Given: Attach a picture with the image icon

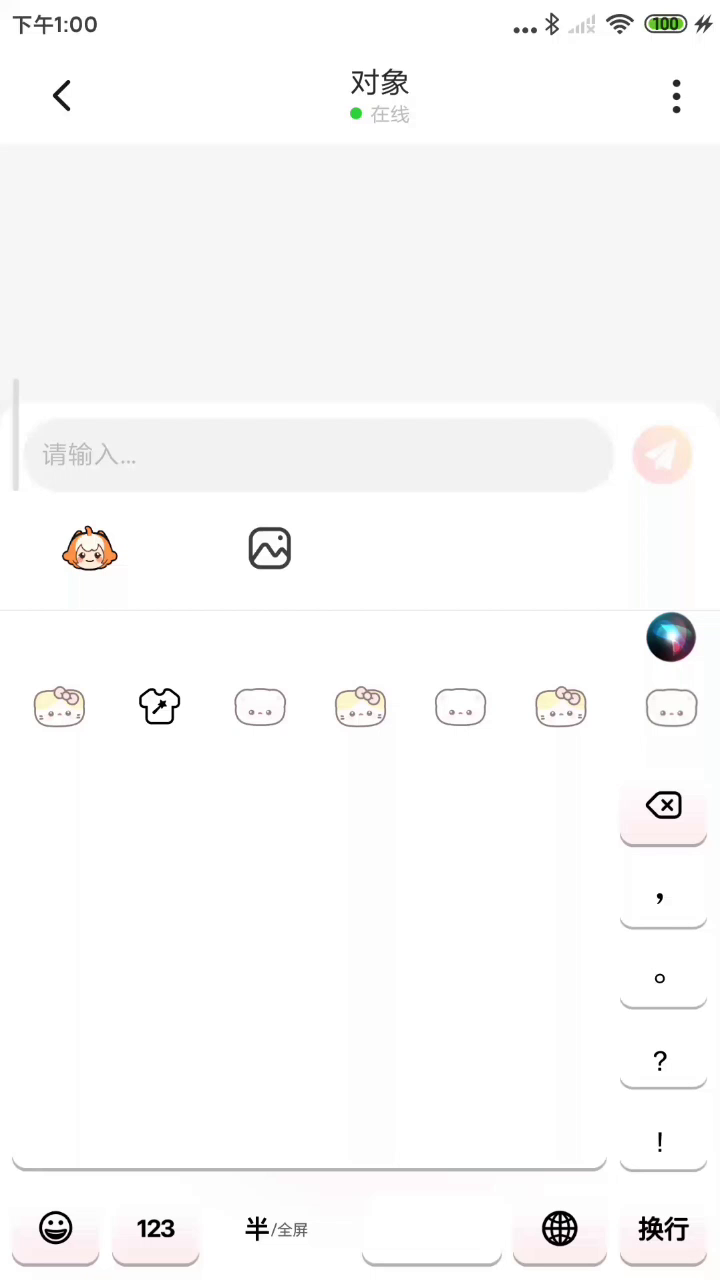Looking at the screenshot, I should 269,549.
